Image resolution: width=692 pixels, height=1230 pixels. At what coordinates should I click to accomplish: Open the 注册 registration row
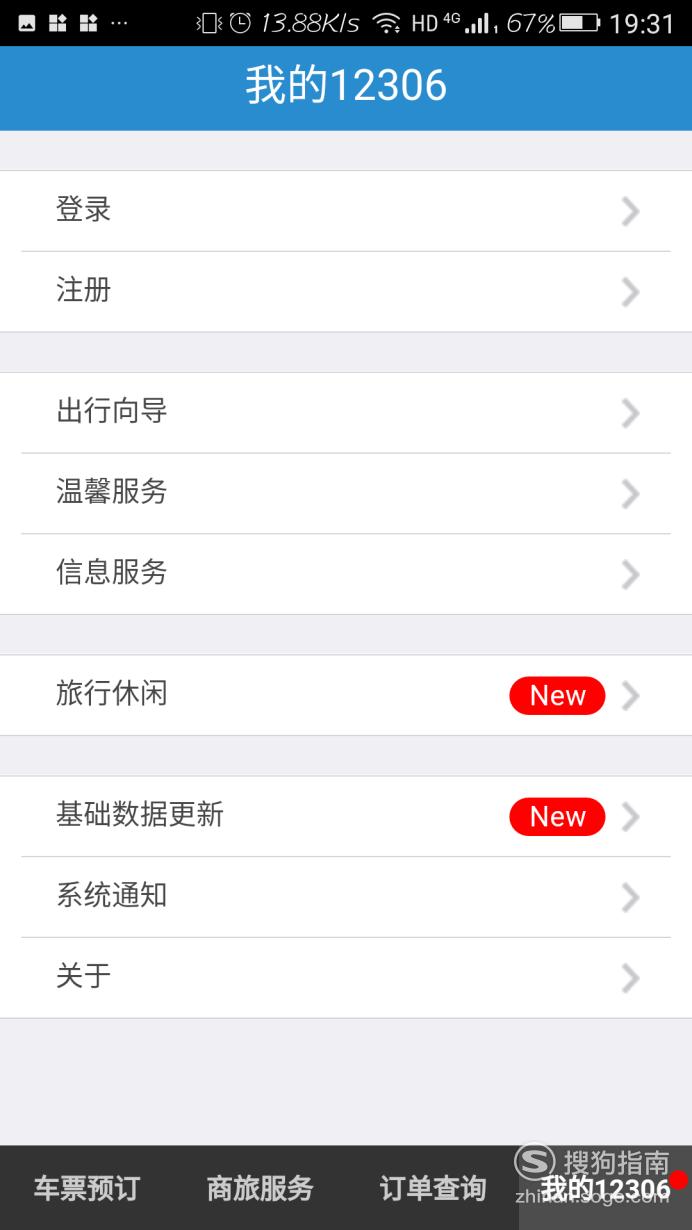coord(346,292)
